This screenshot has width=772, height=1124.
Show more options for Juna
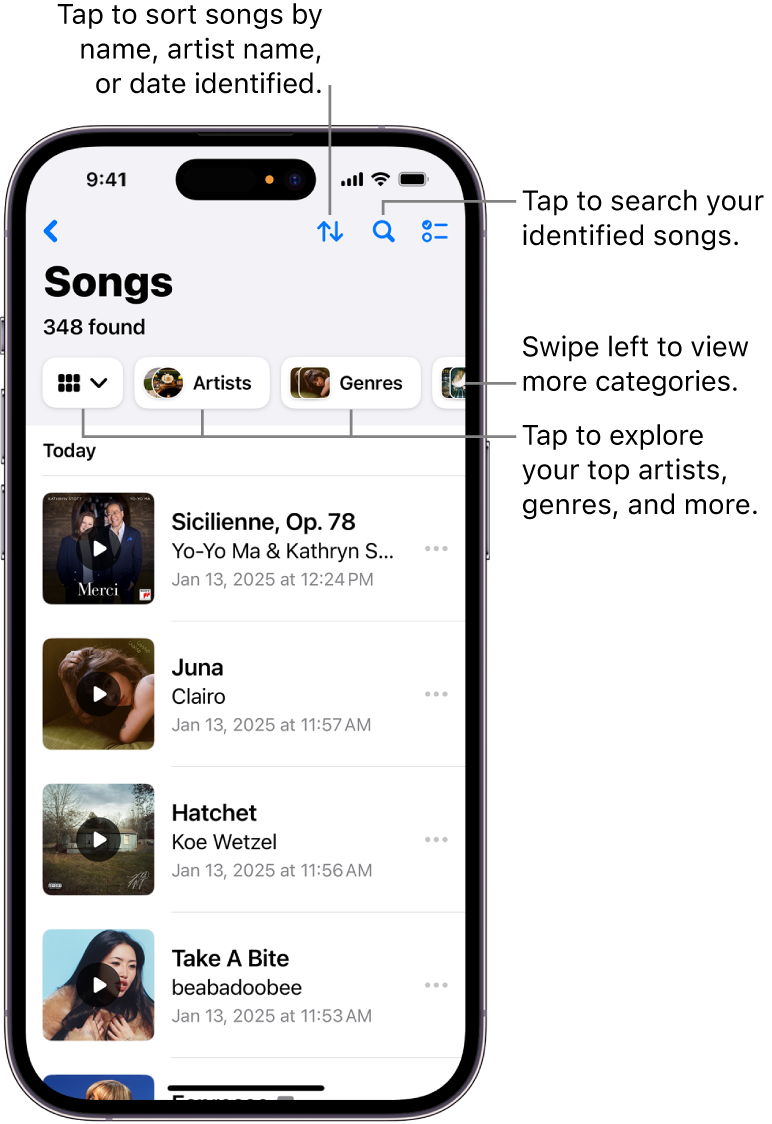[x=436, y=694]
